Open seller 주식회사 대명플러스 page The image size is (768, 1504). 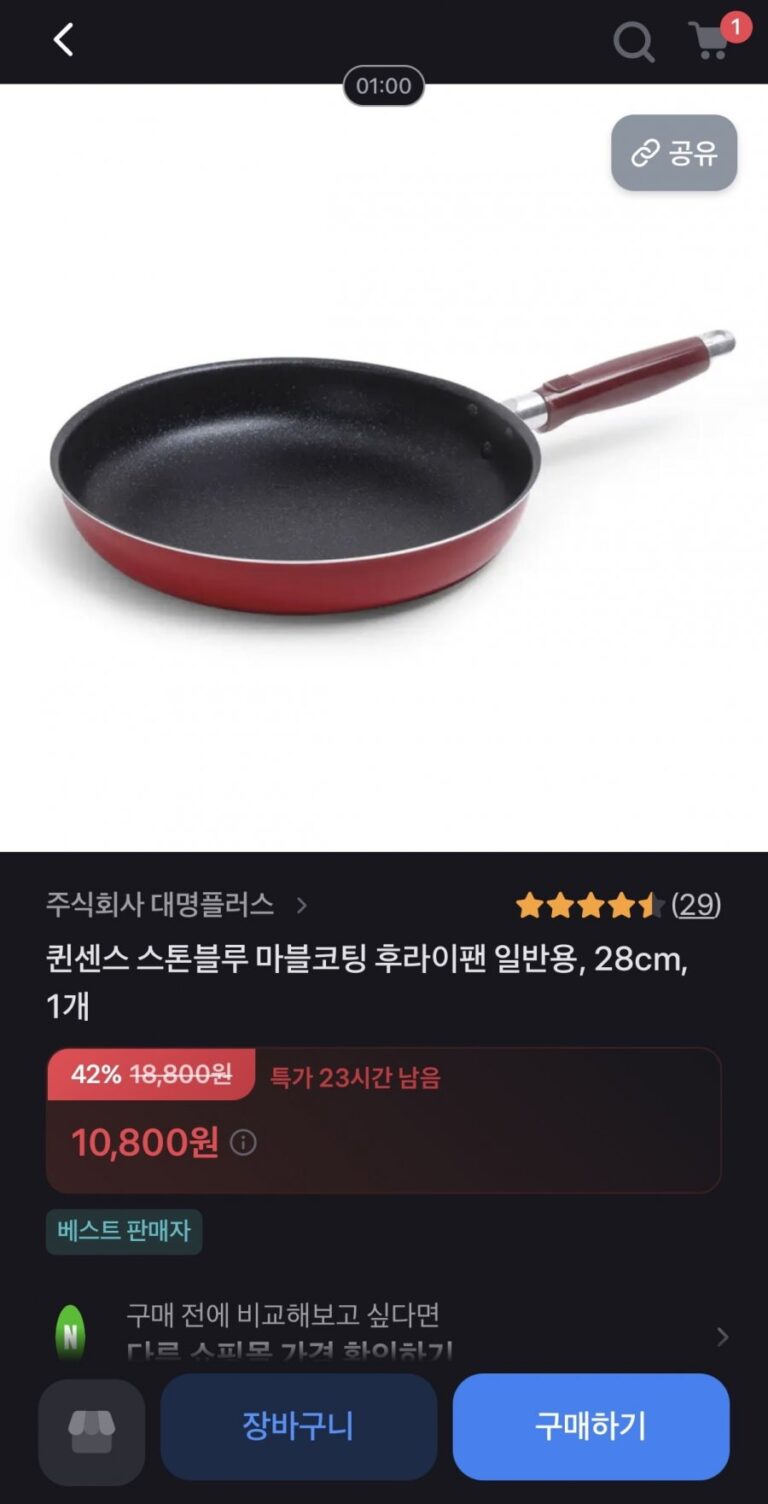click(176, 905)
